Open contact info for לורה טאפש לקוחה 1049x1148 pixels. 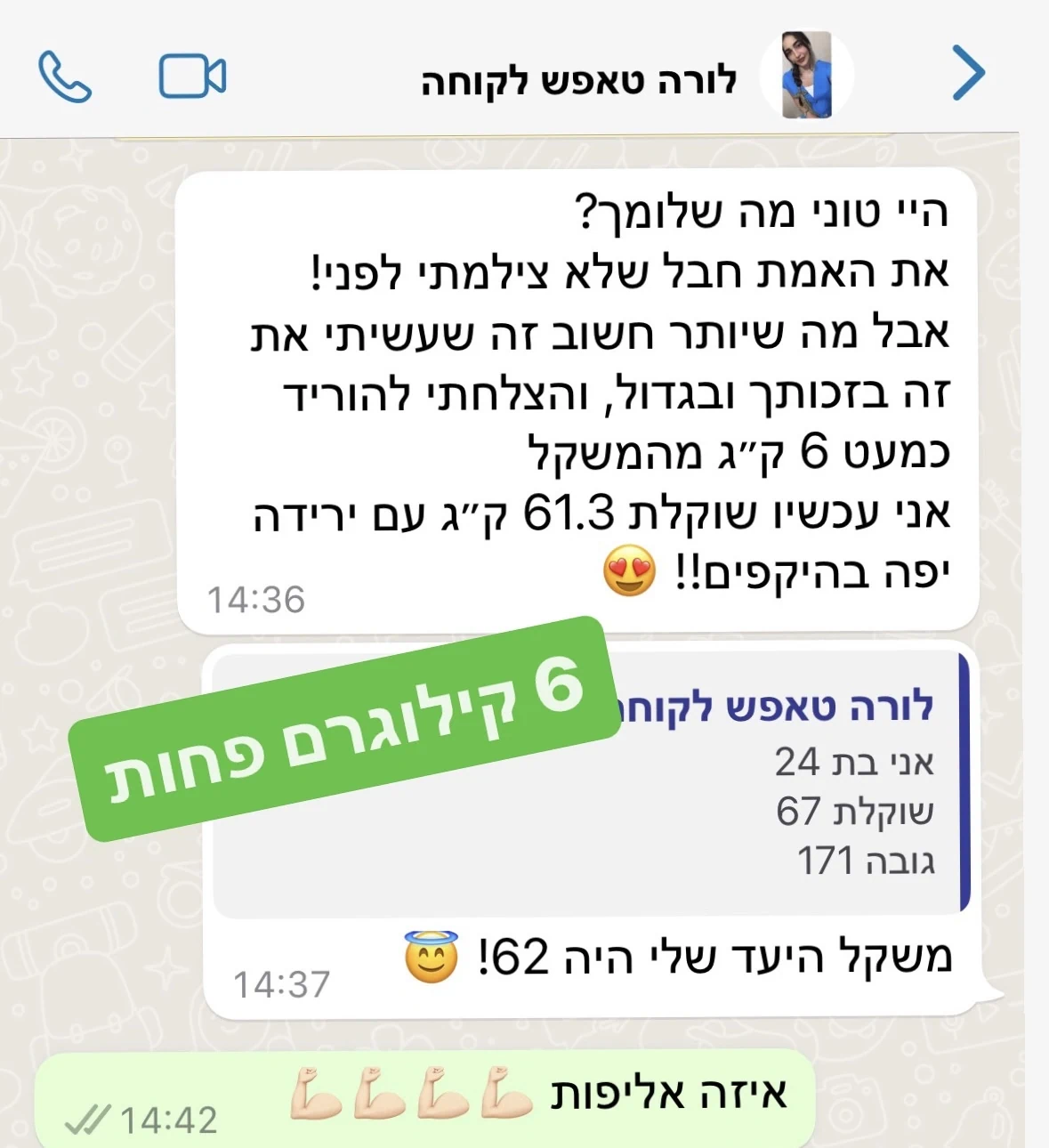[x=578, y=80]
